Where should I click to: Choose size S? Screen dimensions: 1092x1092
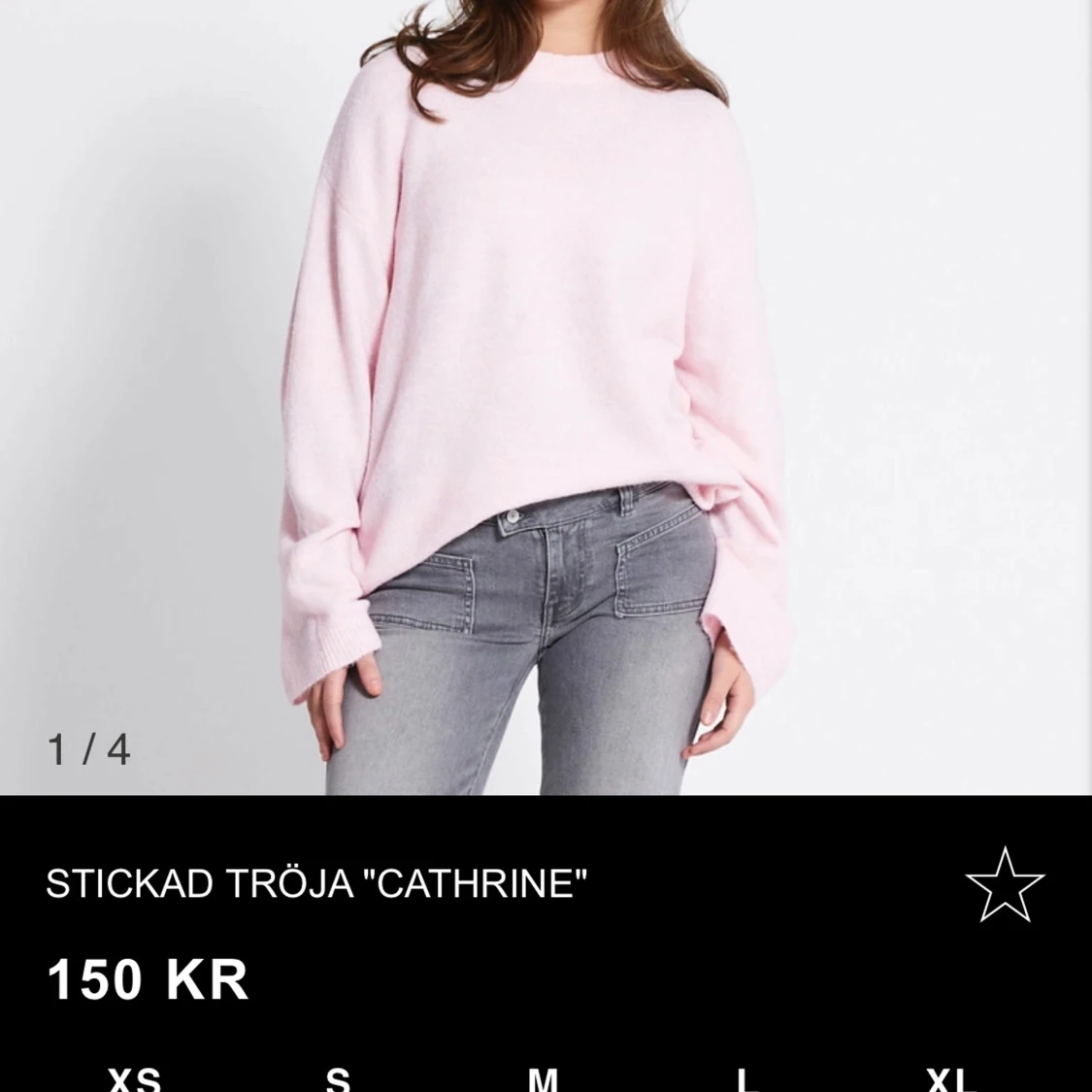[x=338, y=1077]
